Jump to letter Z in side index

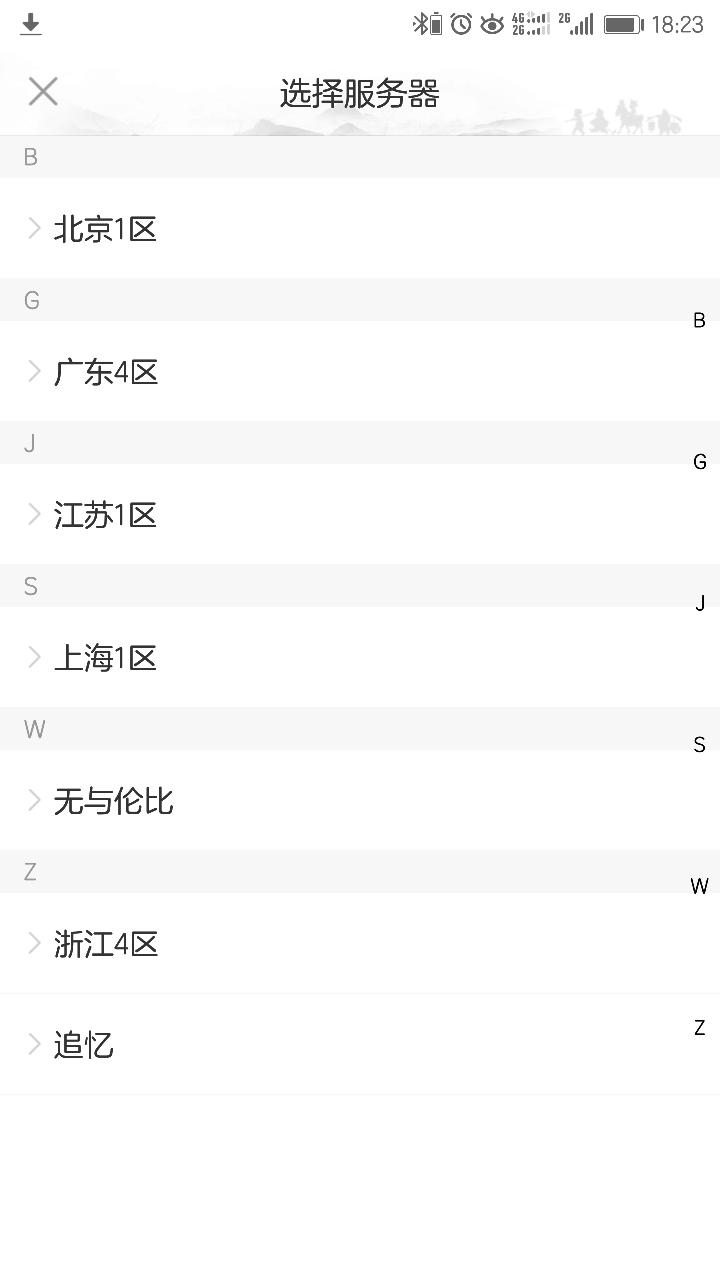pyautogui.click(x=699, y=1027)
